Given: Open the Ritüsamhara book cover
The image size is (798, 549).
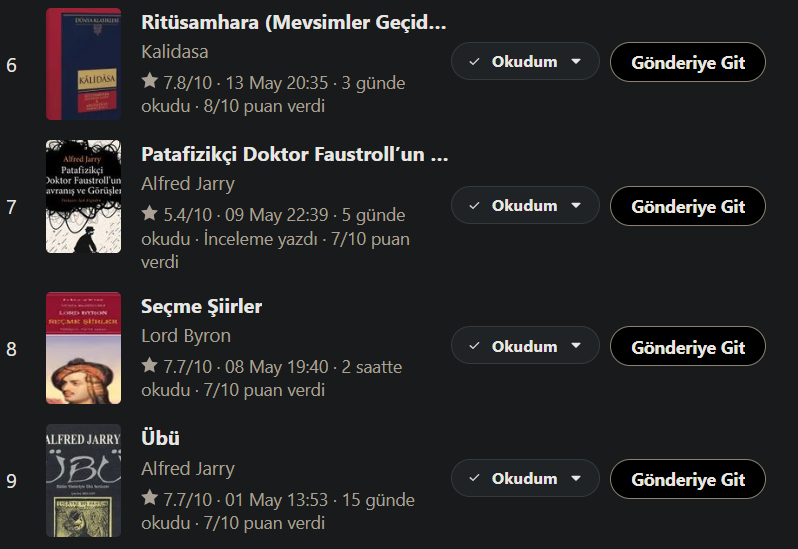Looking at the screenshot, I should click(83, 64).
